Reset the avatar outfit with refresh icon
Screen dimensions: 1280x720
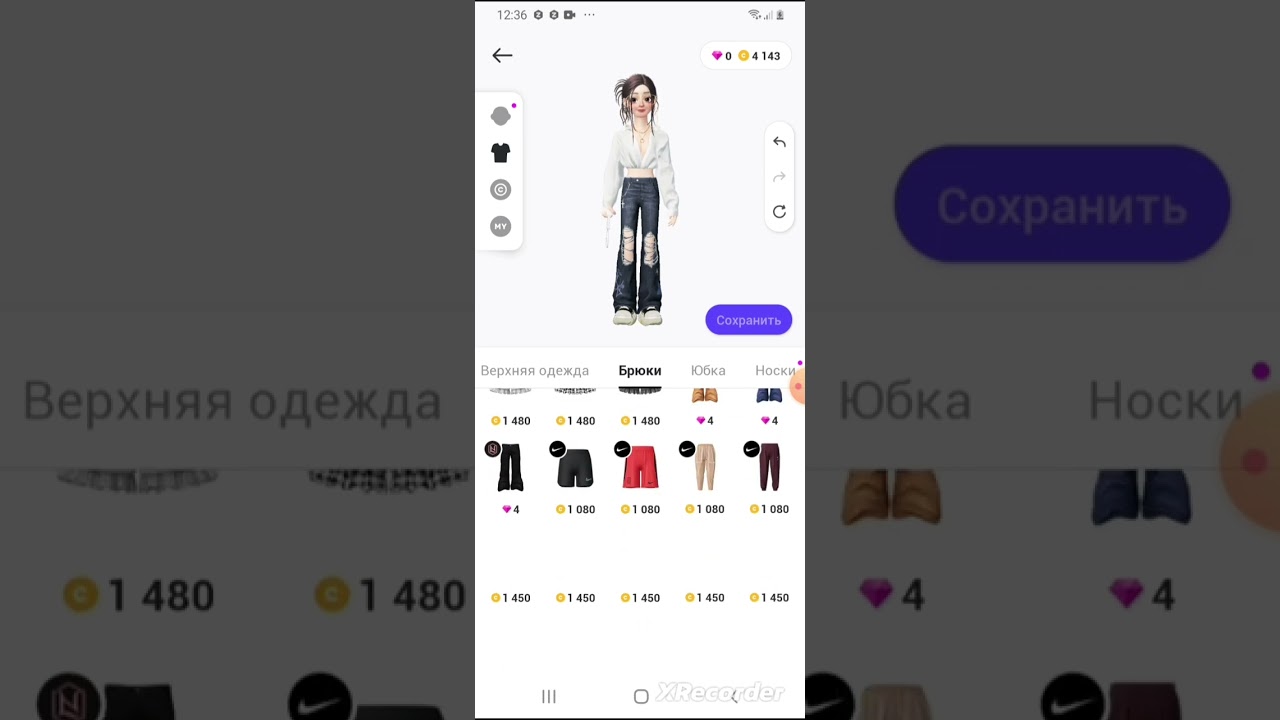click(x=779, y=212)
